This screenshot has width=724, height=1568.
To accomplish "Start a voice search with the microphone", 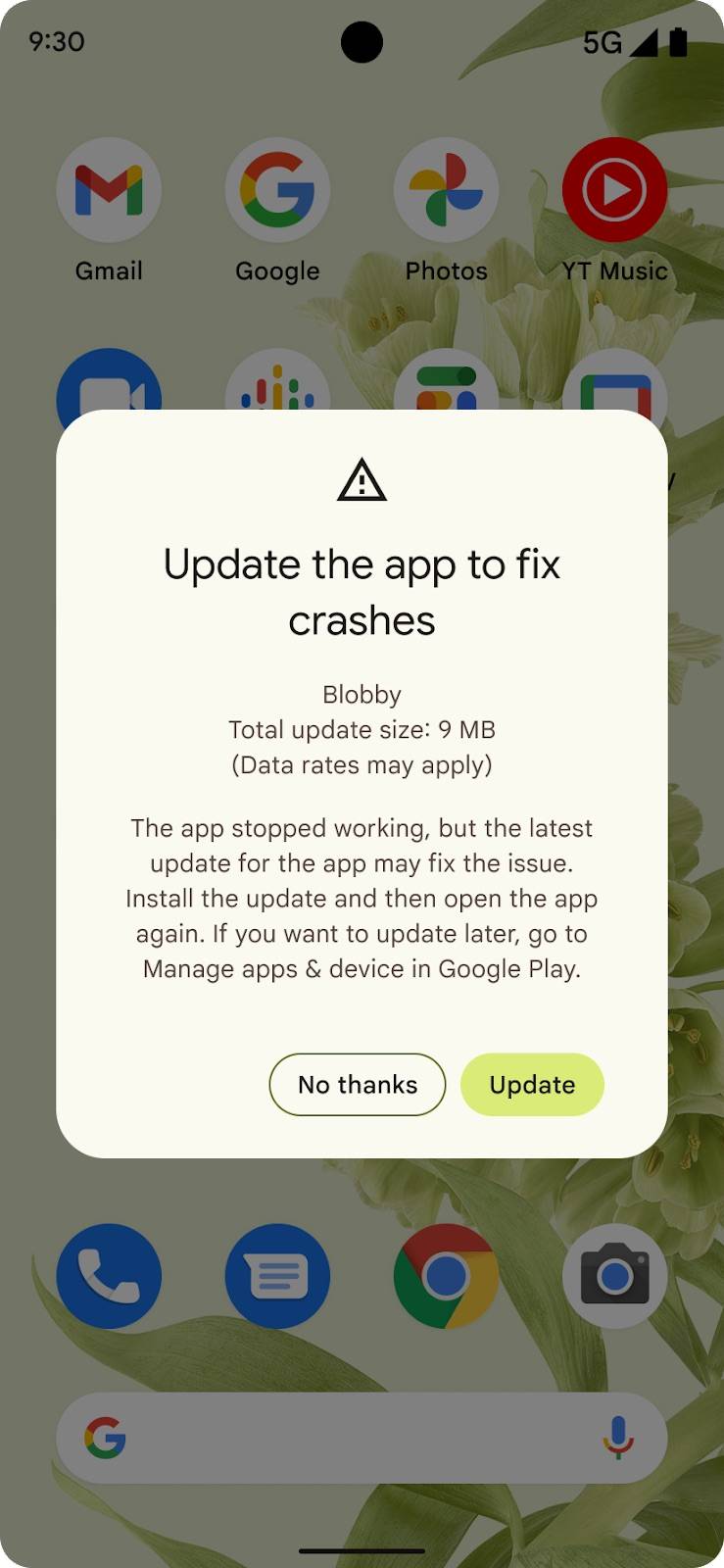I will [617, 1438].
